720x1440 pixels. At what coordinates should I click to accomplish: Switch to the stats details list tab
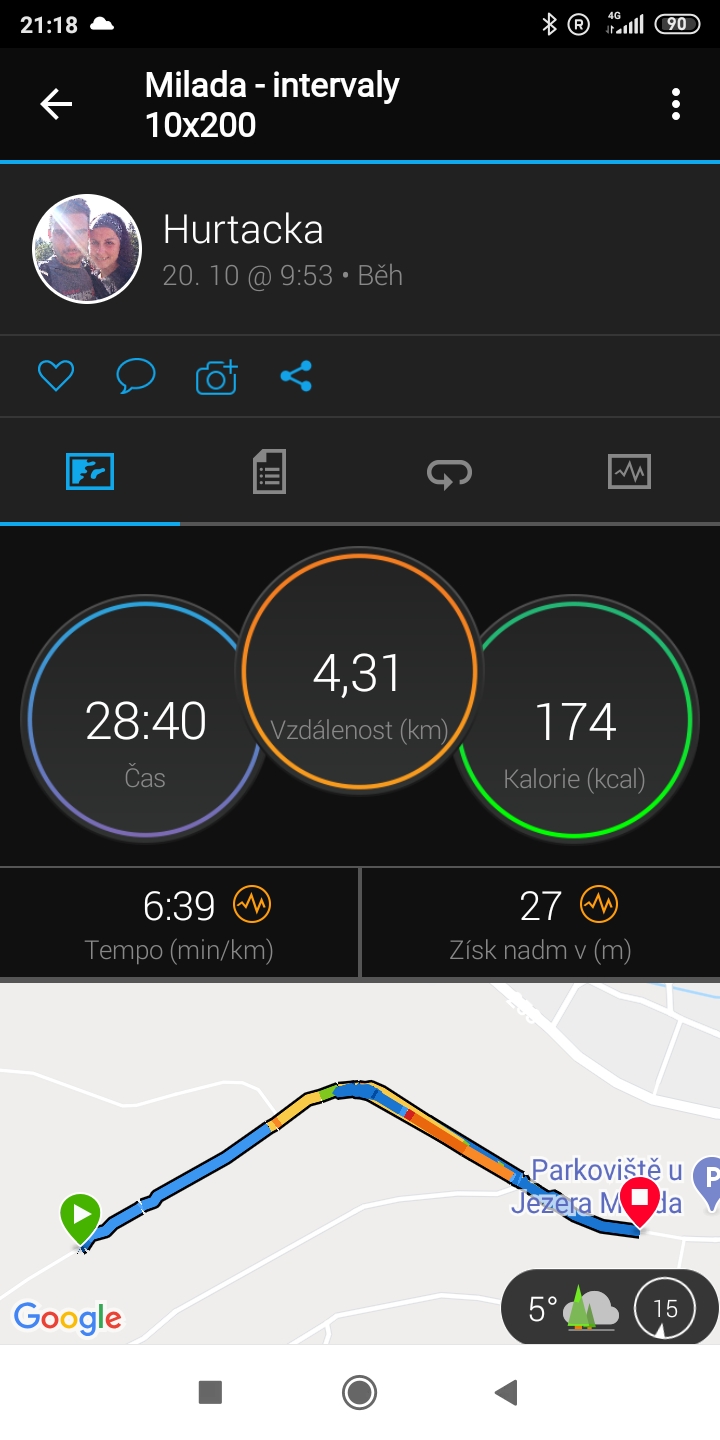[269, 471]
